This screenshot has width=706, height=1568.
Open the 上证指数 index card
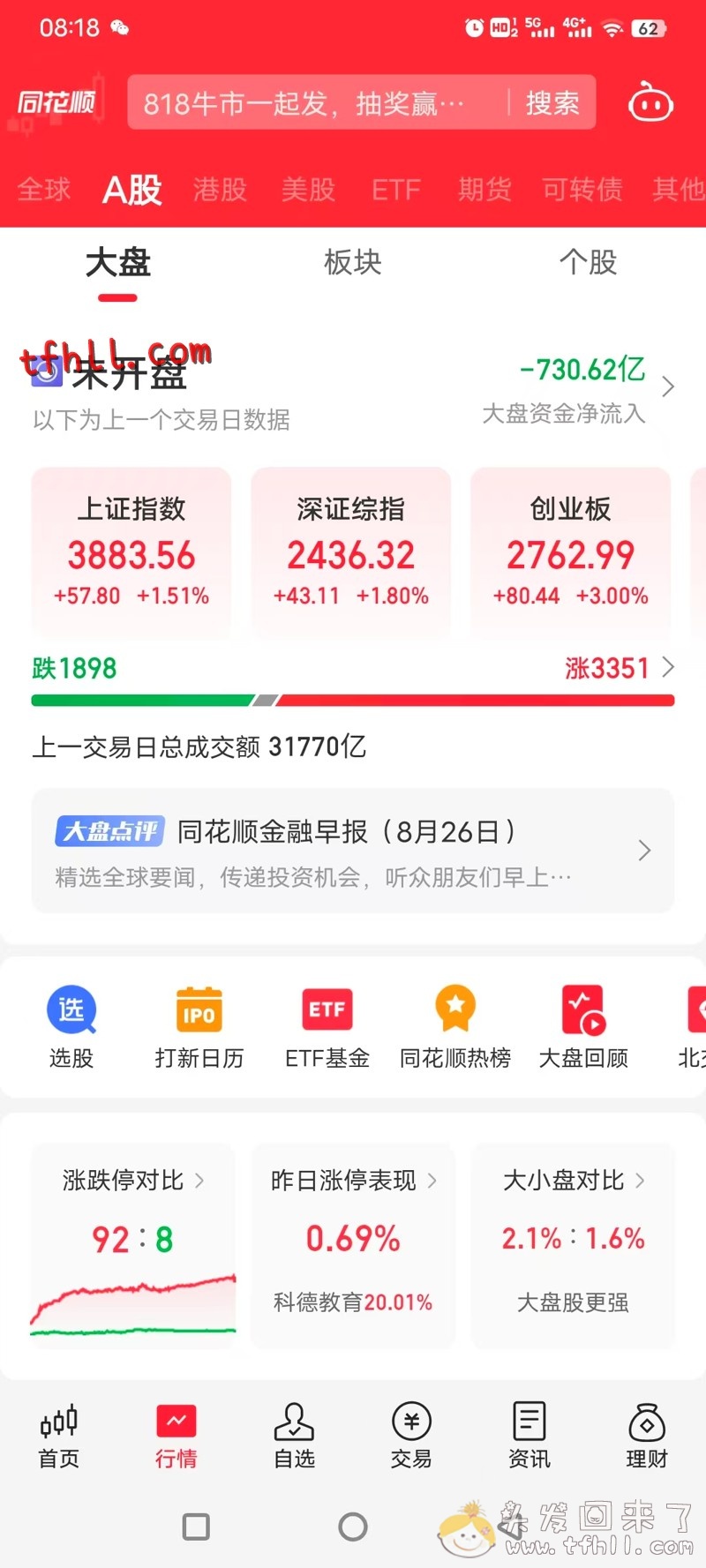pos(131,553)
